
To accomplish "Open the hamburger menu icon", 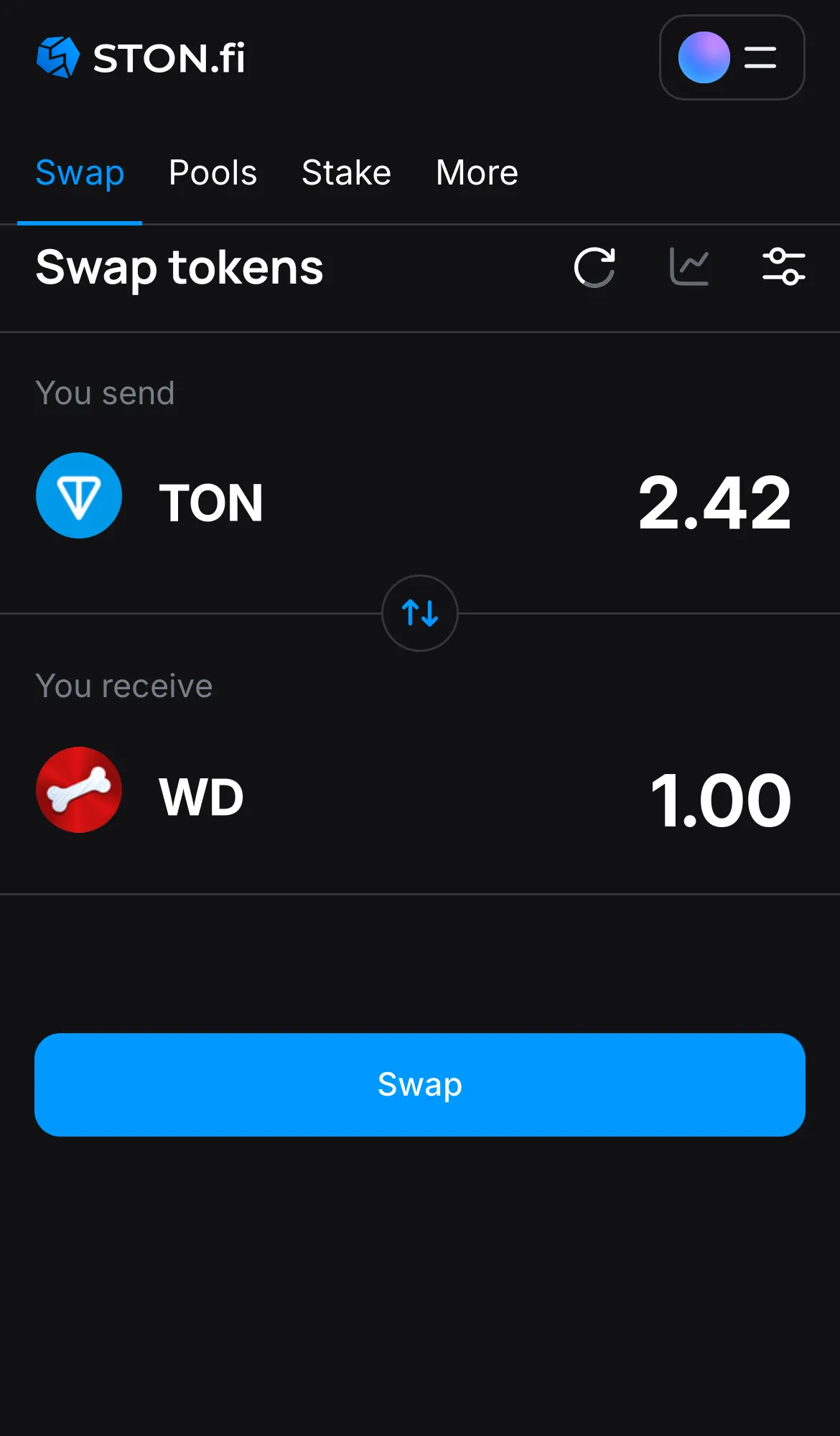I will pyautogui.click(x=760, y=57).
